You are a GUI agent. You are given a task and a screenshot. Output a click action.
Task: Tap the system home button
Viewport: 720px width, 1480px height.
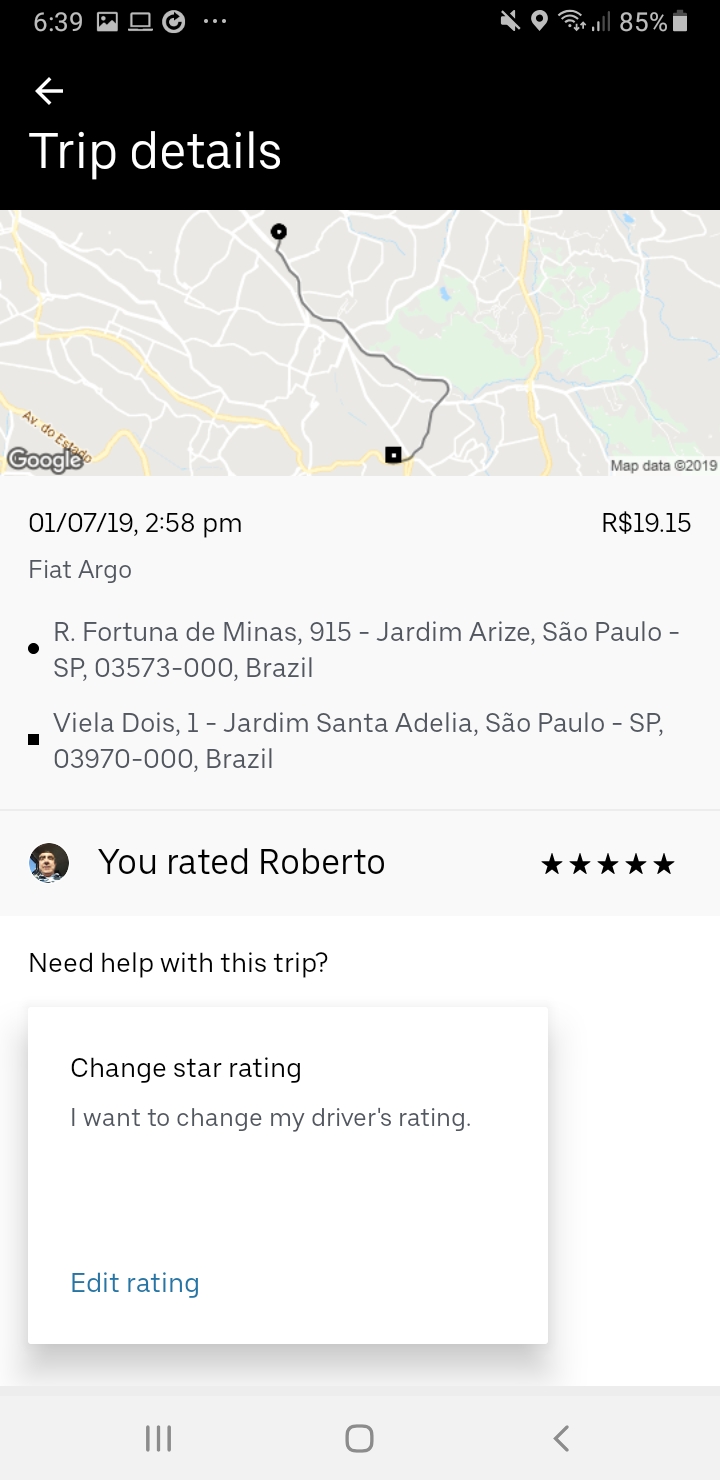(359, 1438)
